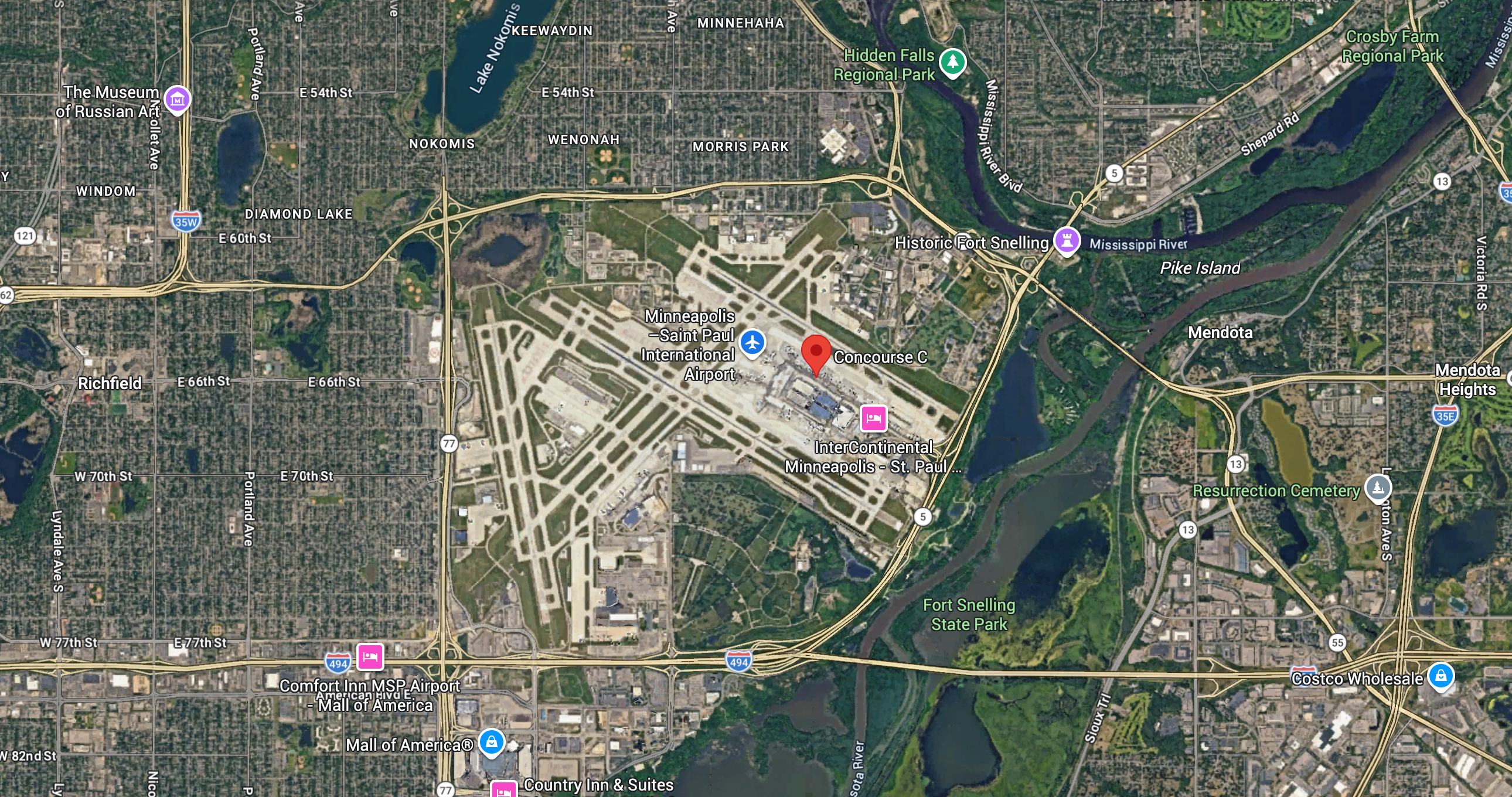Tap the Country Inn & Suites hotel marker
The width and height of the screenshot is (1512, 797).
tap(503, 790)
